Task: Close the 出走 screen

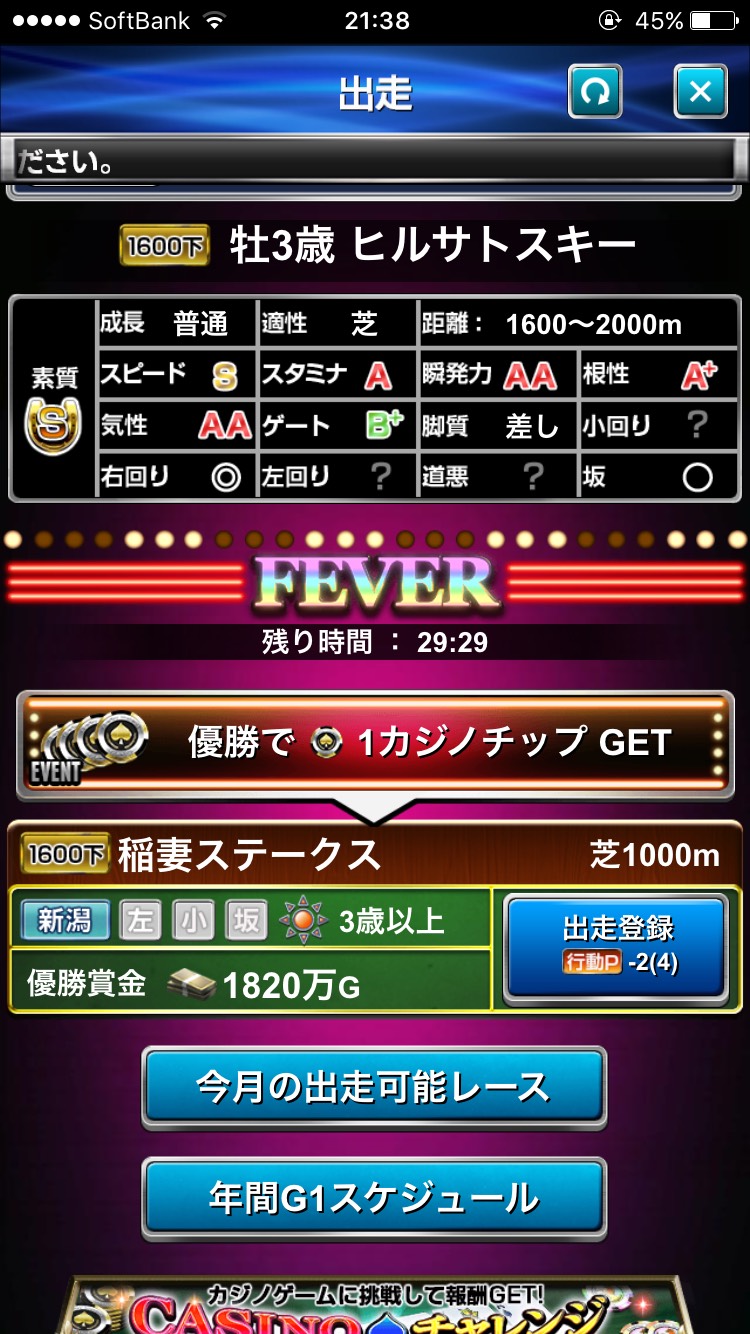Action: [701, 92]
